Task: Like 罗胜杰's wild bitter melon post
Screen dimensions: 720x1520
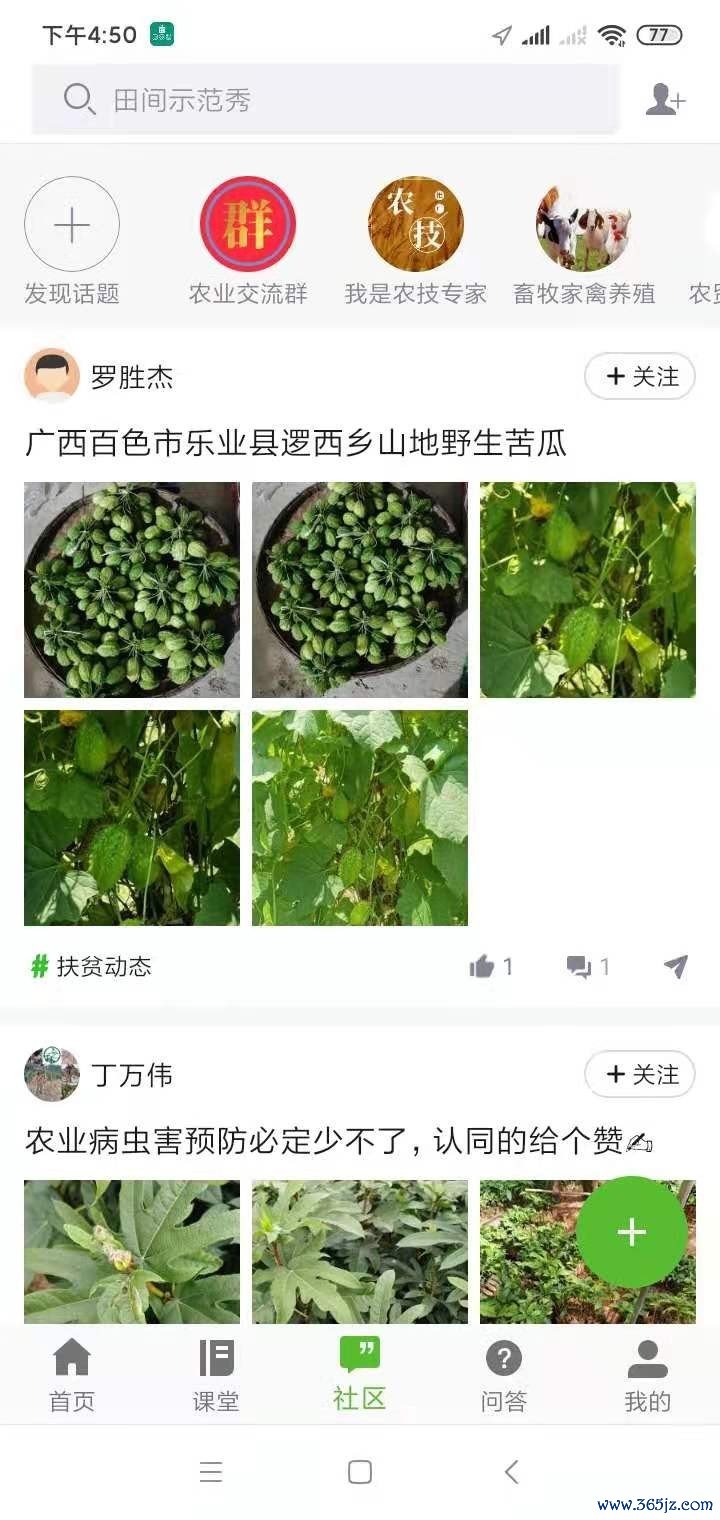Action: (490, 966)
